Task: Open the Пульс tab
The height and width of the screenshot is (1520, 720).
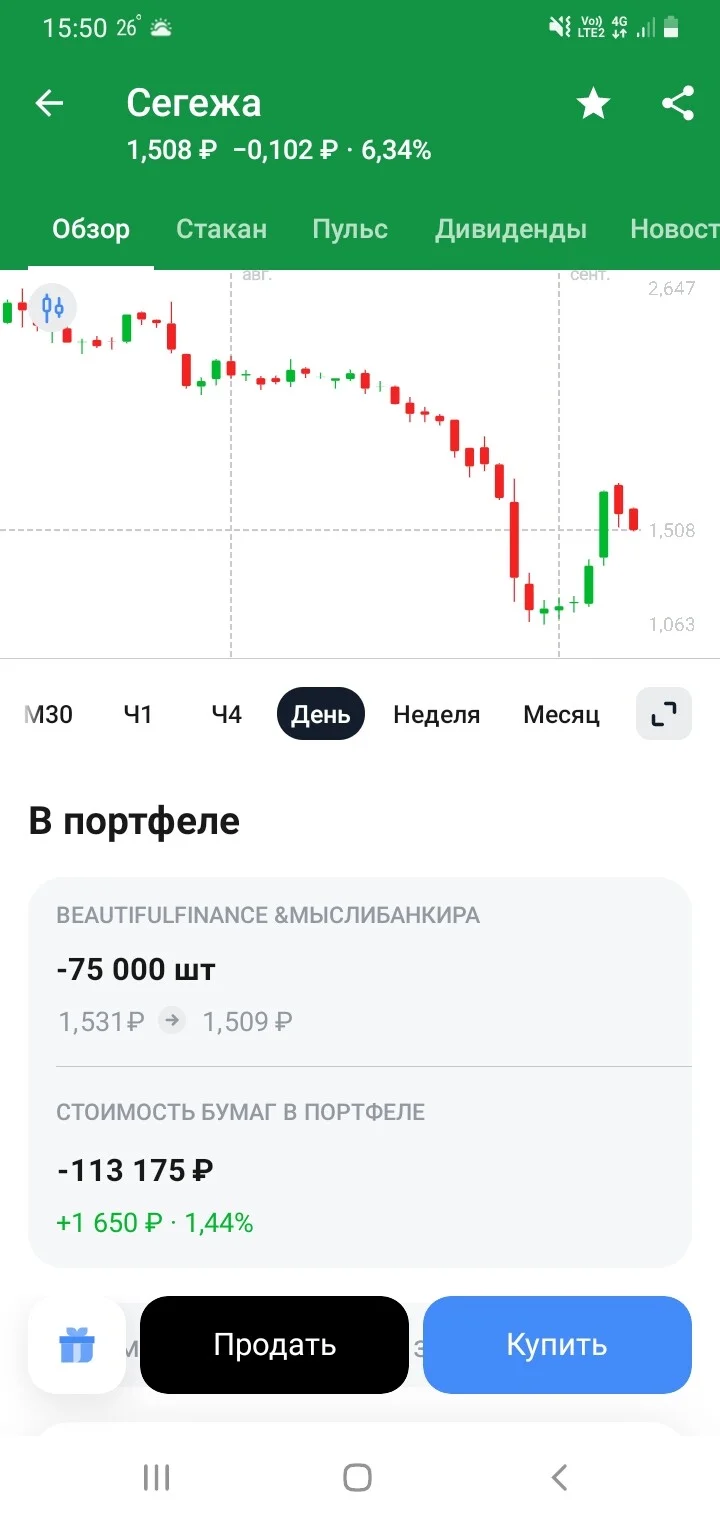Action: (x=350, y=229)
